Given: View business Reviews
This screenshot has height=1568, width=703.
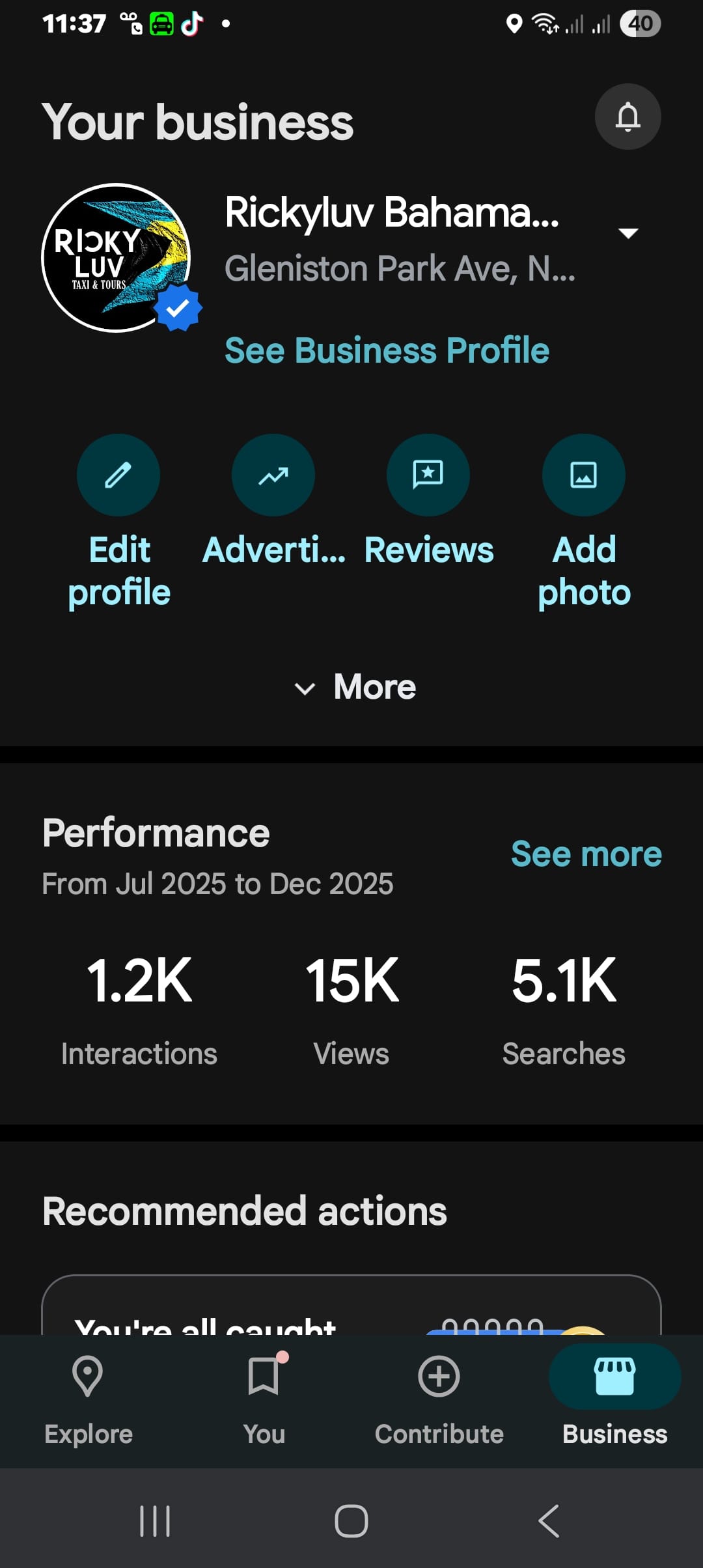Looking at the screenshot, I should (x=428, y=475).
